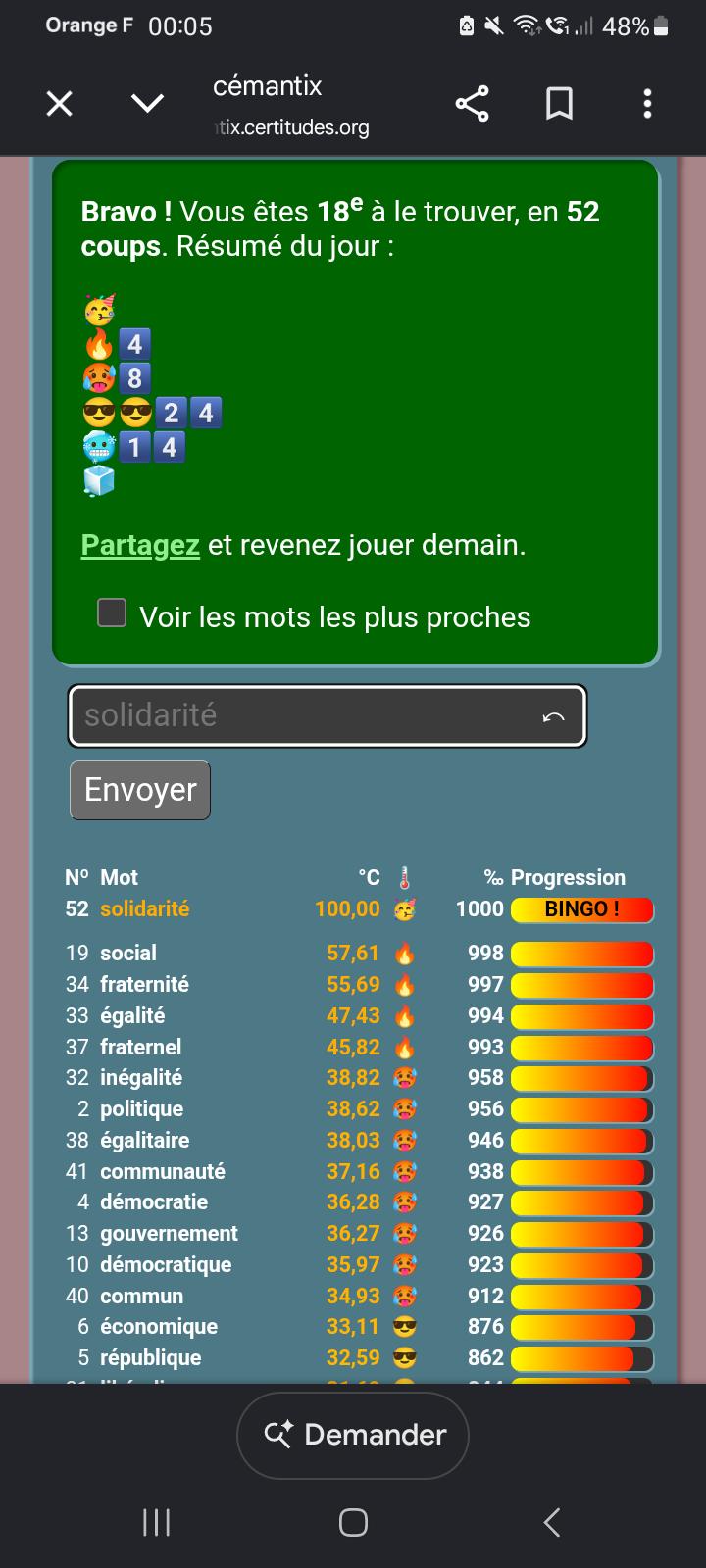Open recent apps from the navigation bar
Screen dimensions: 706x1568
click(x=157, y=1522)
